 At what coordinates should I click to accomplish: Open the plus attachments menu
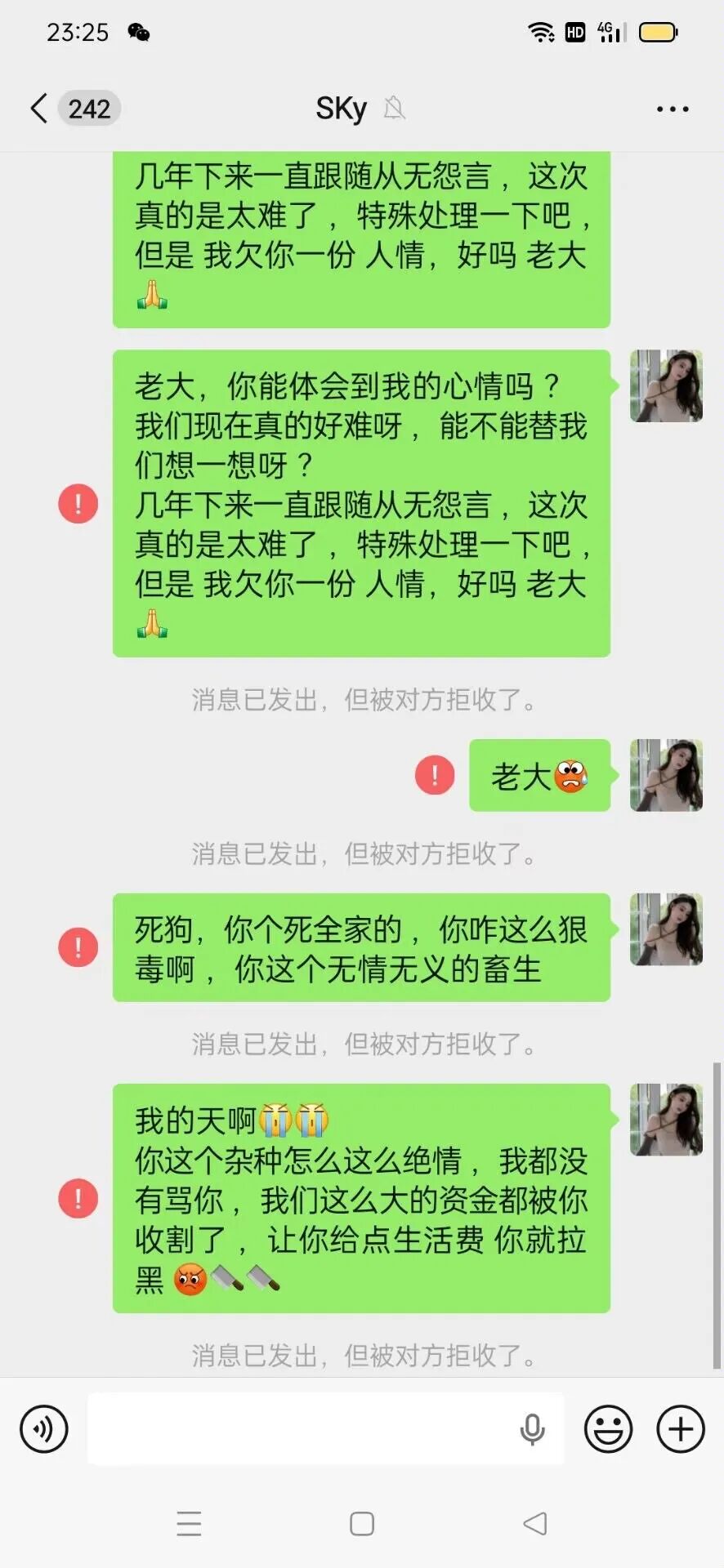(x=681, y=1428)
